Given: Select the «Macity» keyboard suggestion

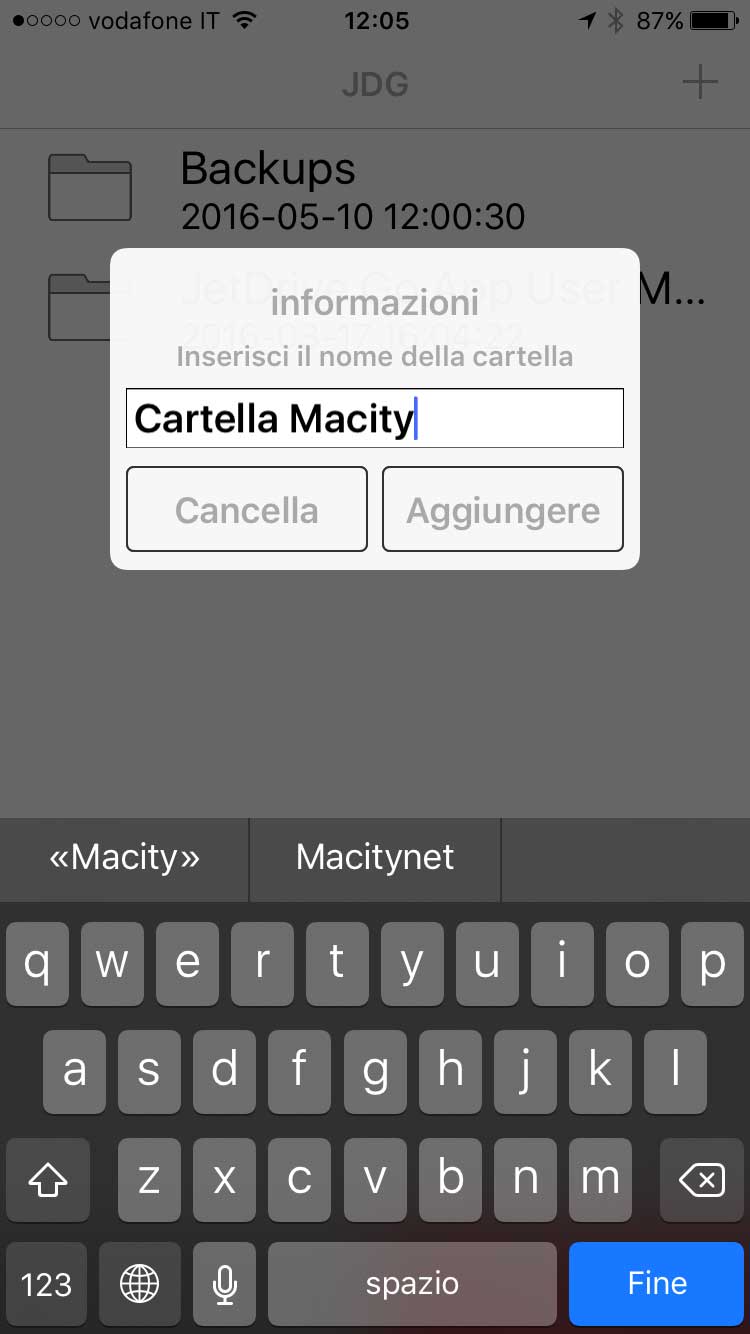Looking at the screenshot, I should (x=124, y=857).
